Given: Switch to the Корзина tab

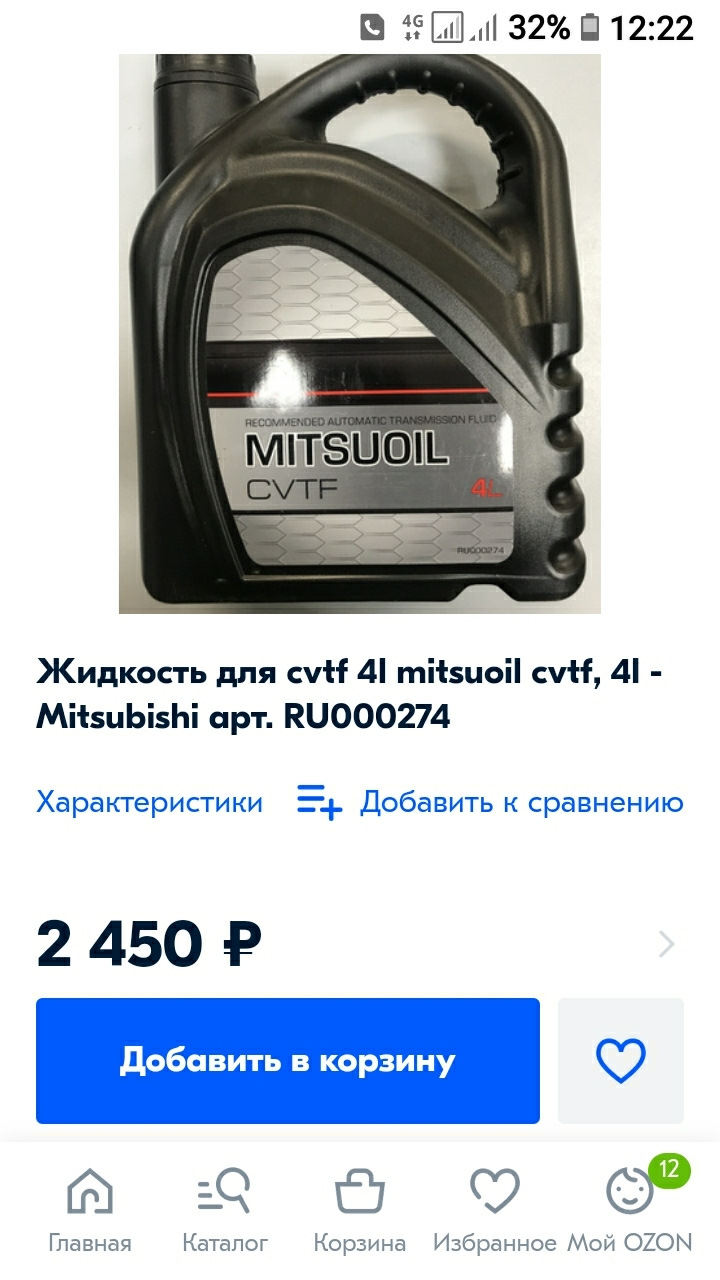Looking at the screenshot, I should pos(360,1210).
